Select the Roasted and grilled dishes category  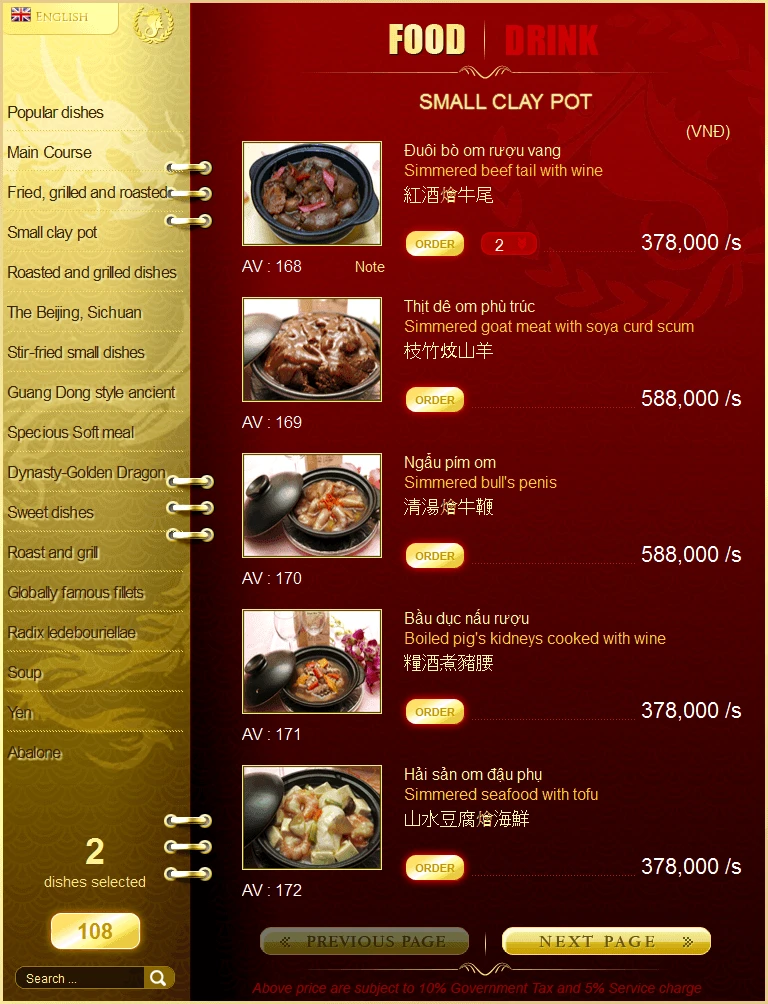(x=92, y=273)
